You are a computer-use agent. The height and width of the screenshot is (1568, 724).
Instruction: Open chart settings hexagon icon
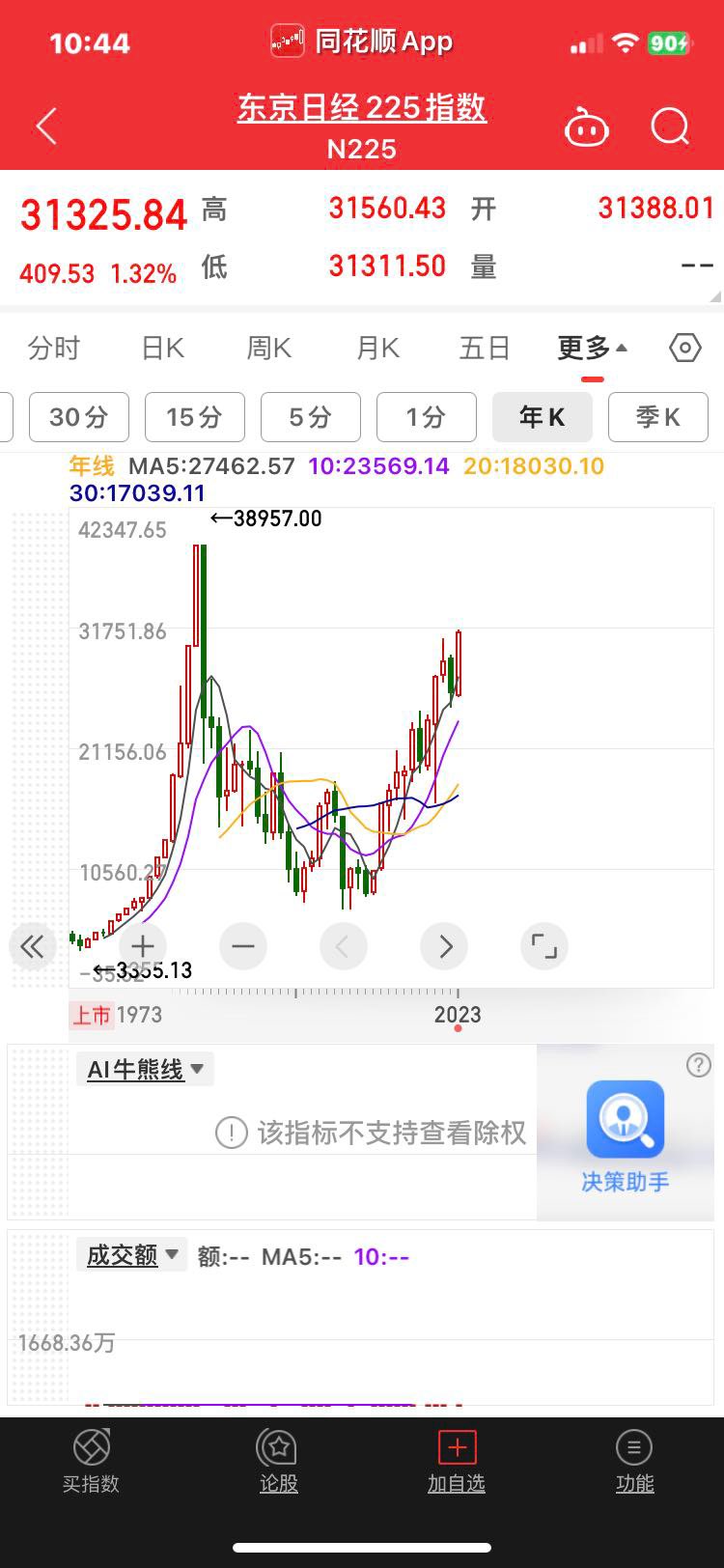coord(684,348)
